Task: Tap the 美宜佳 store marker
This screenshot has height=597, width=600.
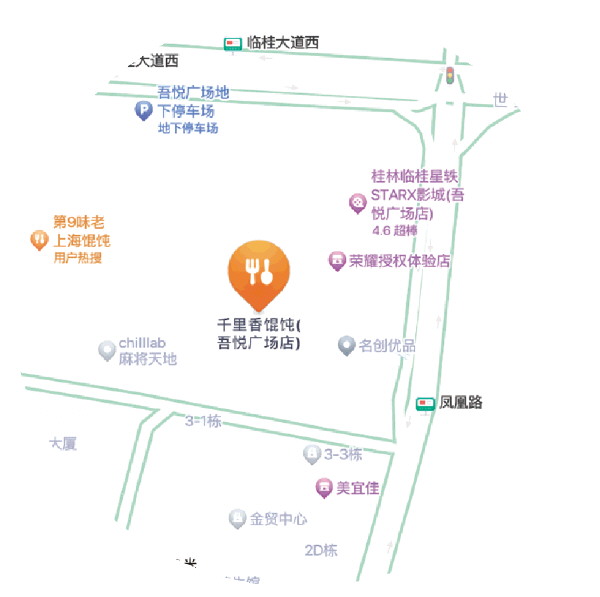Action: pyautogui.click(x=324, y=488)
